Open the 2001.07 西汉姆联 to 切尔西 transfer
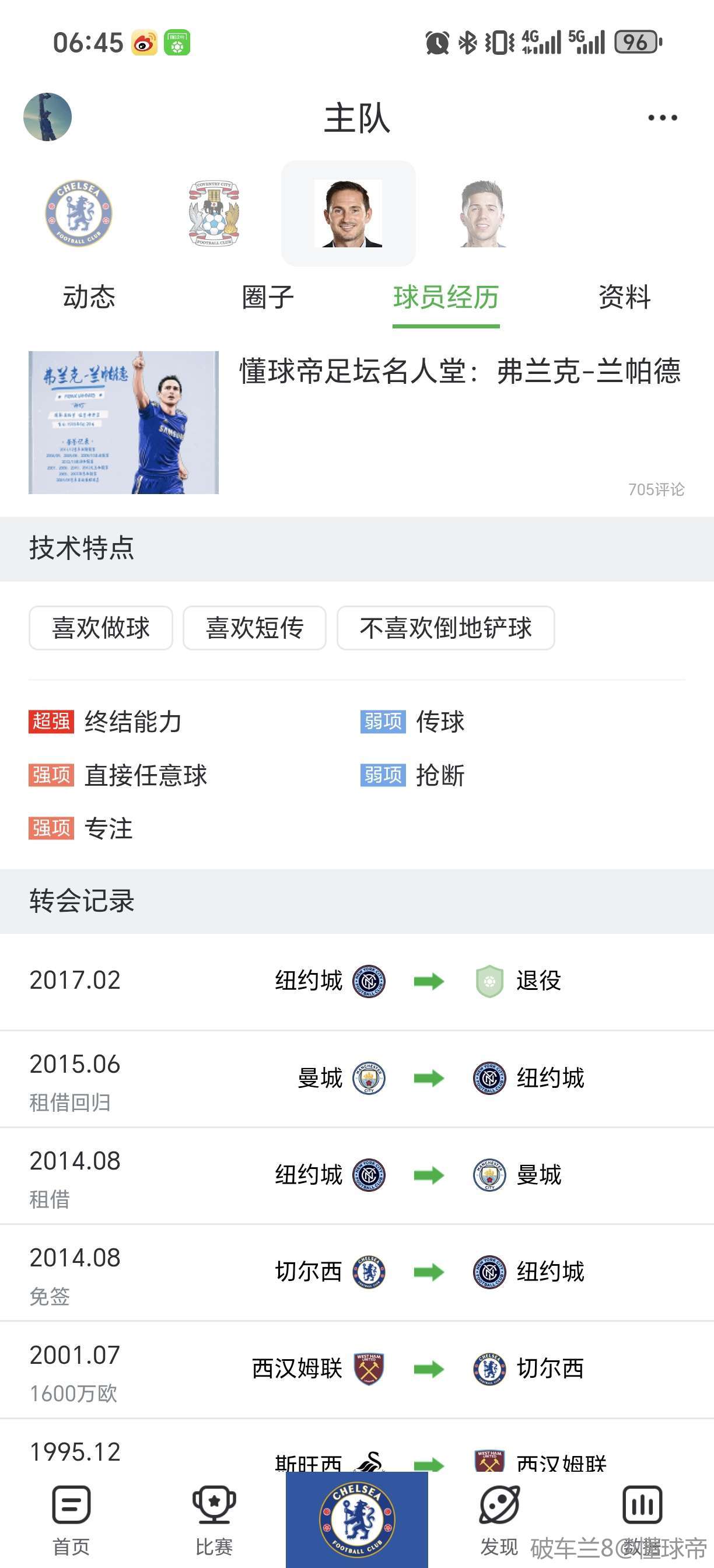The width and height of the screenshot is (714, 1568). [356, 1370]
